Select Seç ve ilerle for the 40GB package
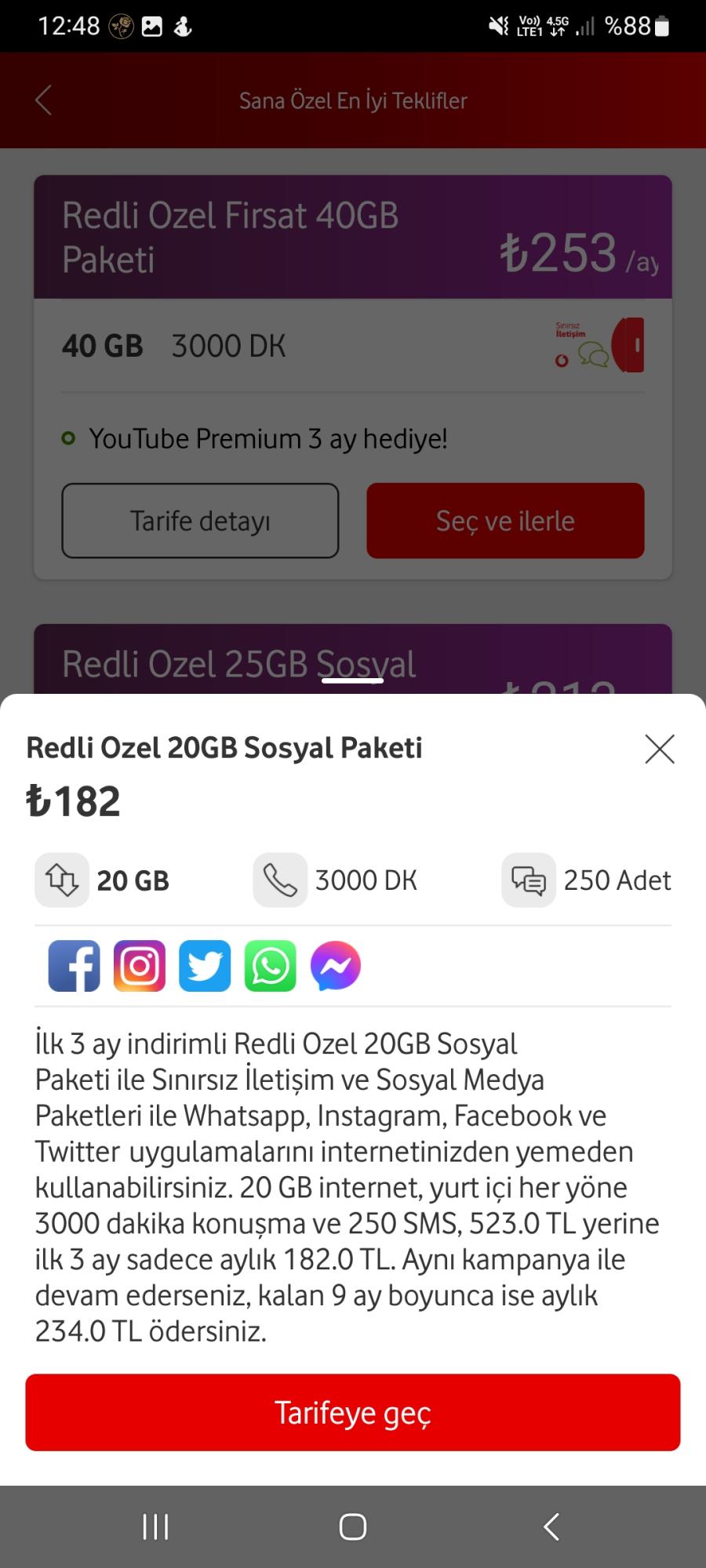 (505, 521)
